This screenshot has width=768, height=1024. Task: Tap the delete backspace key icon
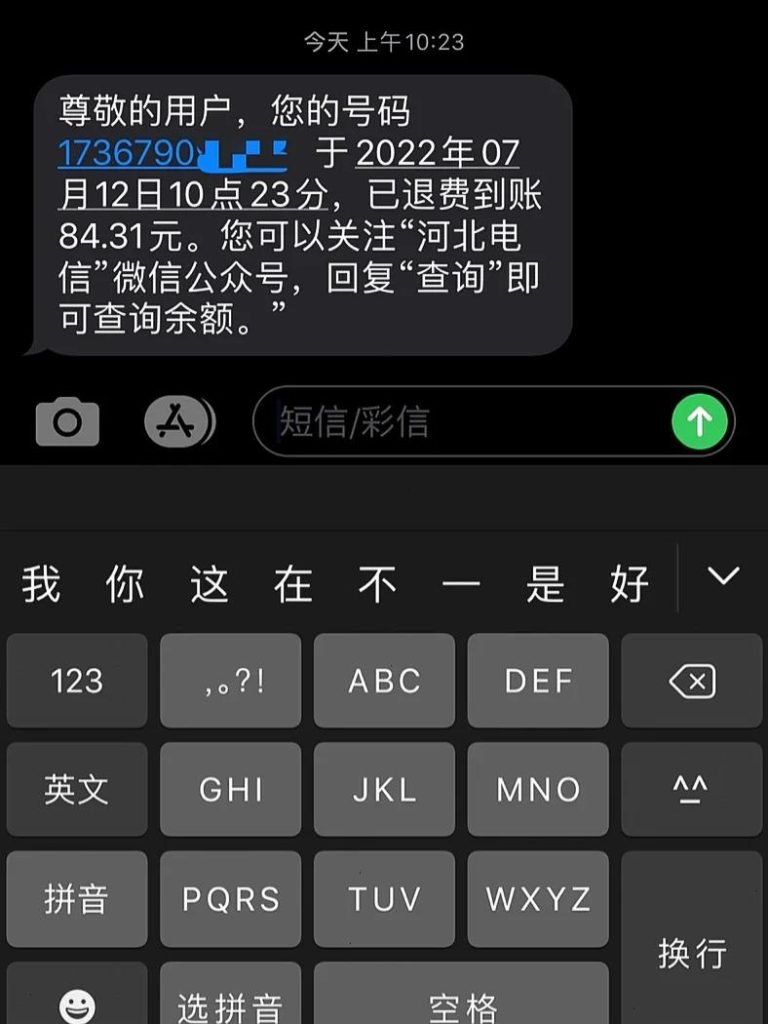pos(690,681)
